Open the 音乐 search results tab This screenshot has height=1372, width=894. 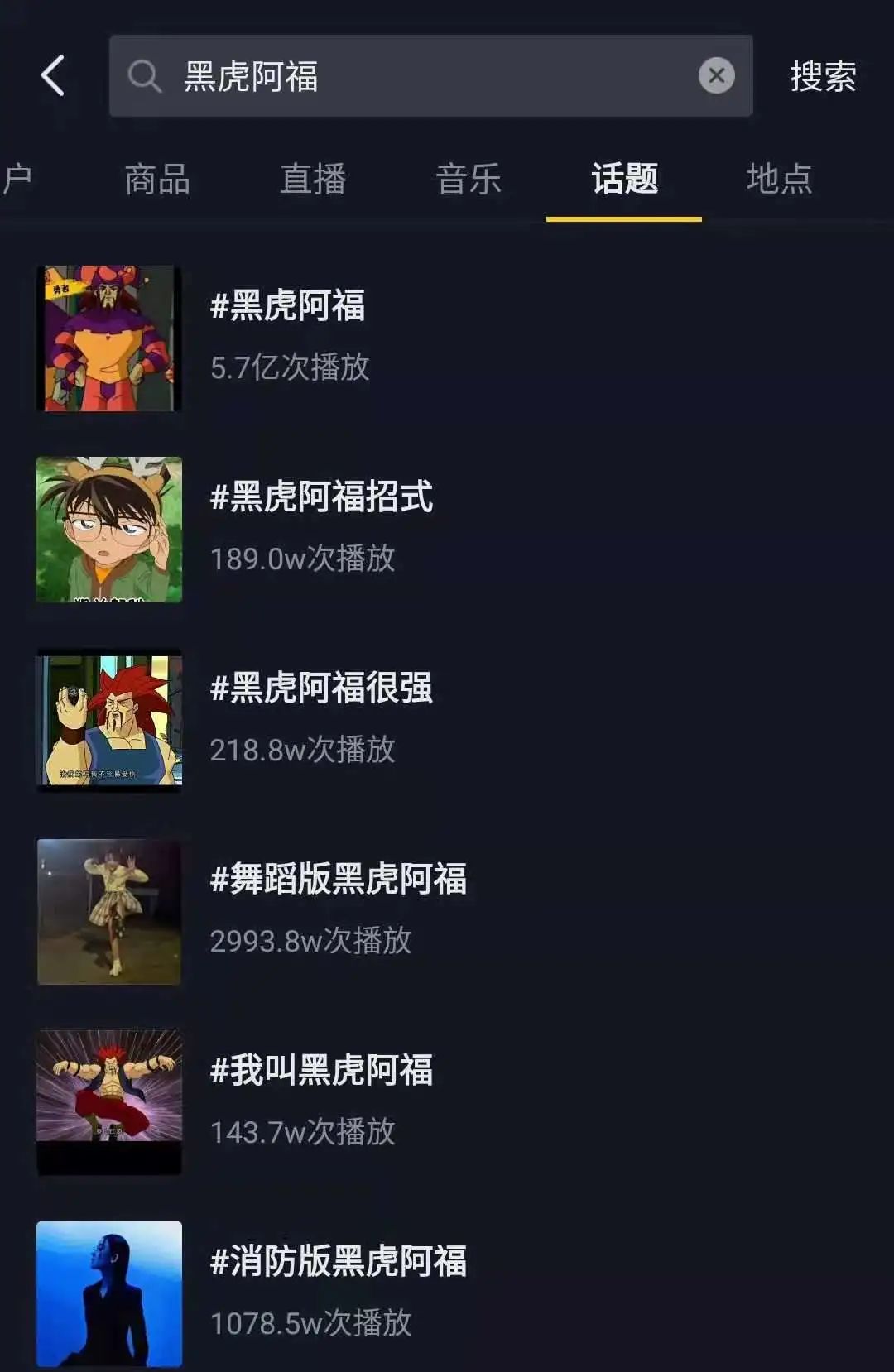[x=469, y=179]
